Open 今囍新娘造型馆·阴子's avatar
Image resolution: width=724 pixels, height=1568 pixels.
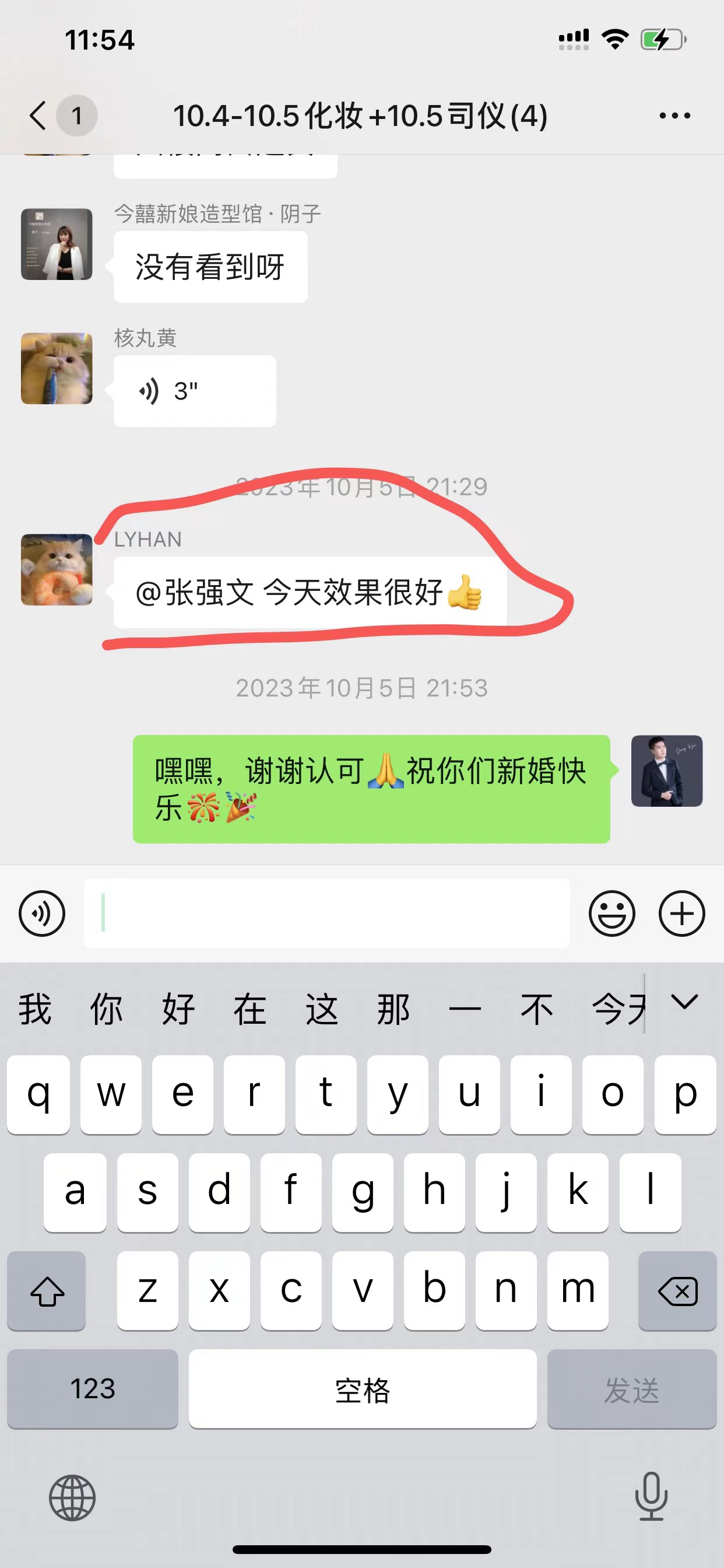point(57,244)
